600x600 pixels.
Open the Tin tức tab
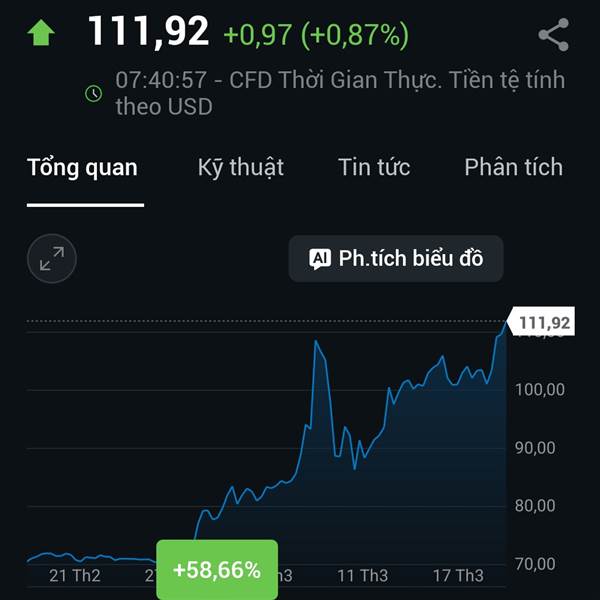[x=374, y=167]
